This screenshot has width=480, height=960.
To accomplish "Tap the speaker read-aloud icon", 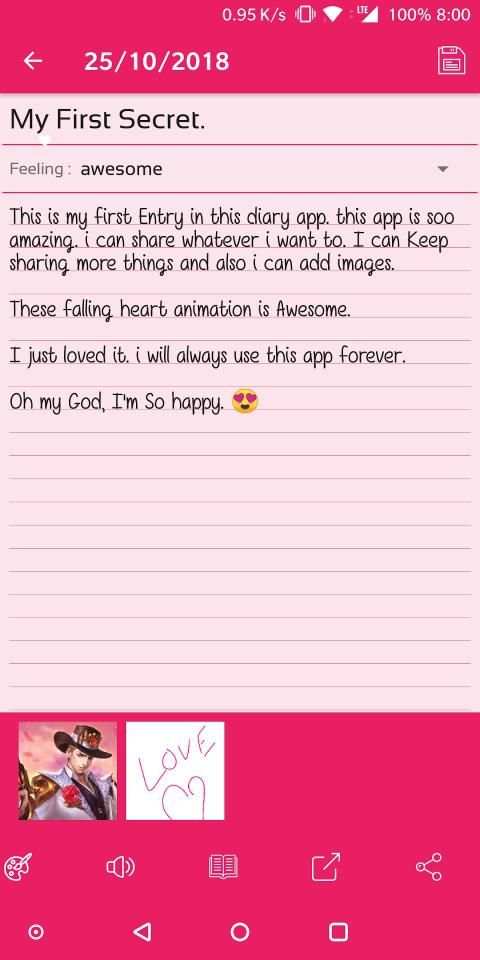I will 121,867.
